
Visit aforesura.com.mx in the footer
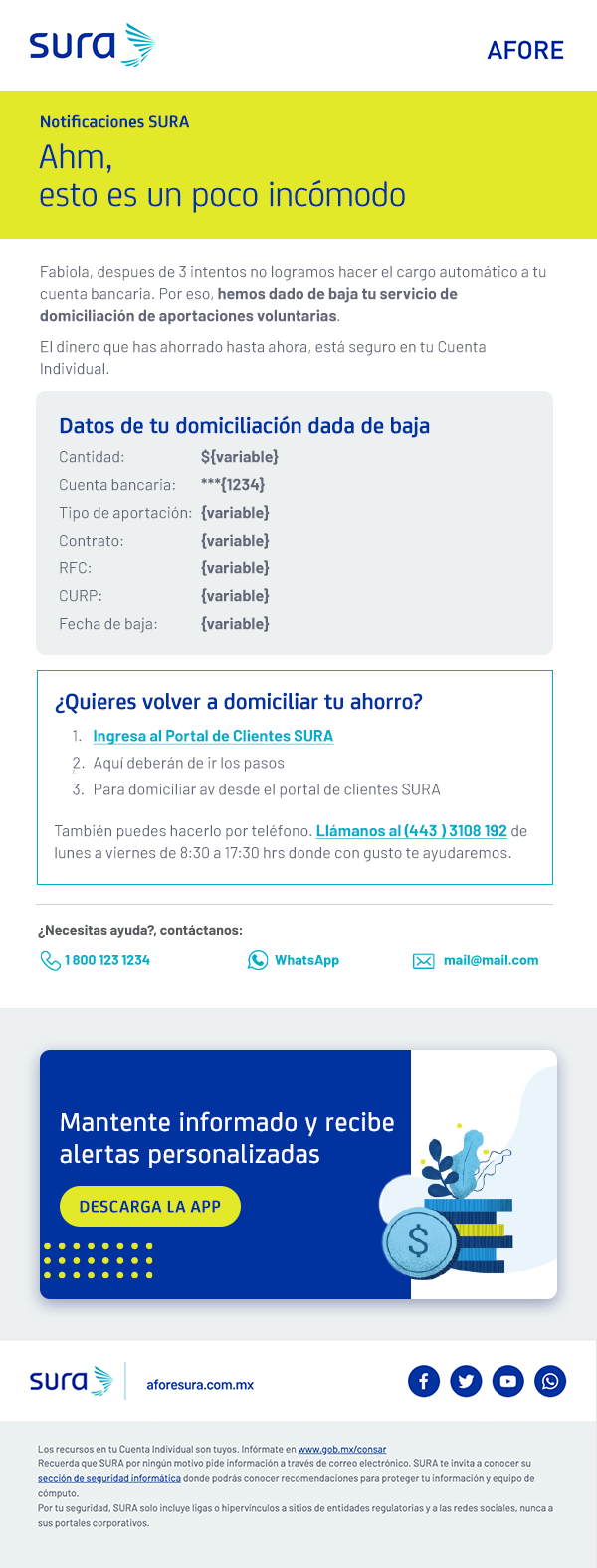200,1385
